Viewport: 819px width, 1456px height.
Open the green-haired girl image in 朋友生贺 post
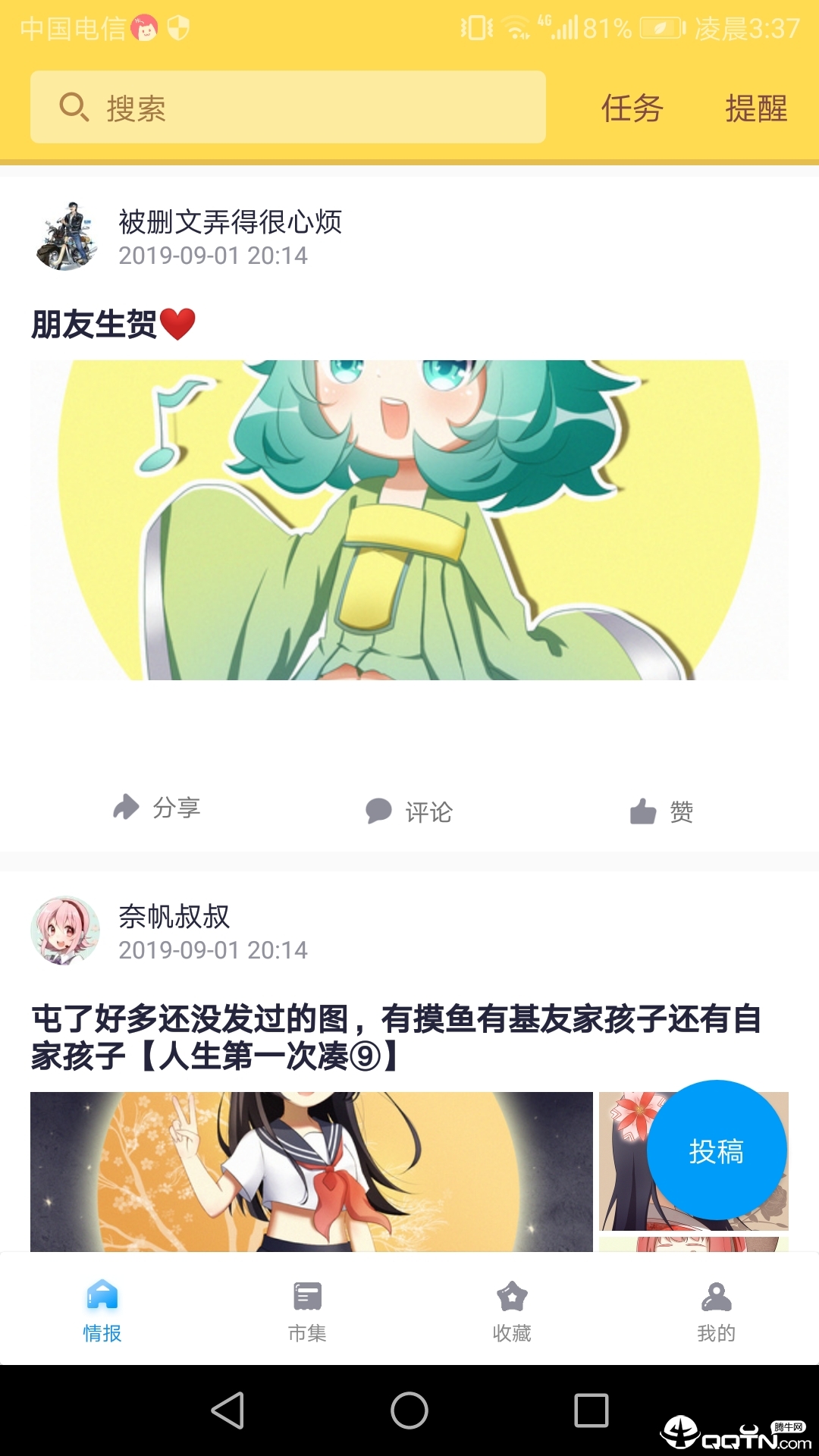[x=409, y=520]
